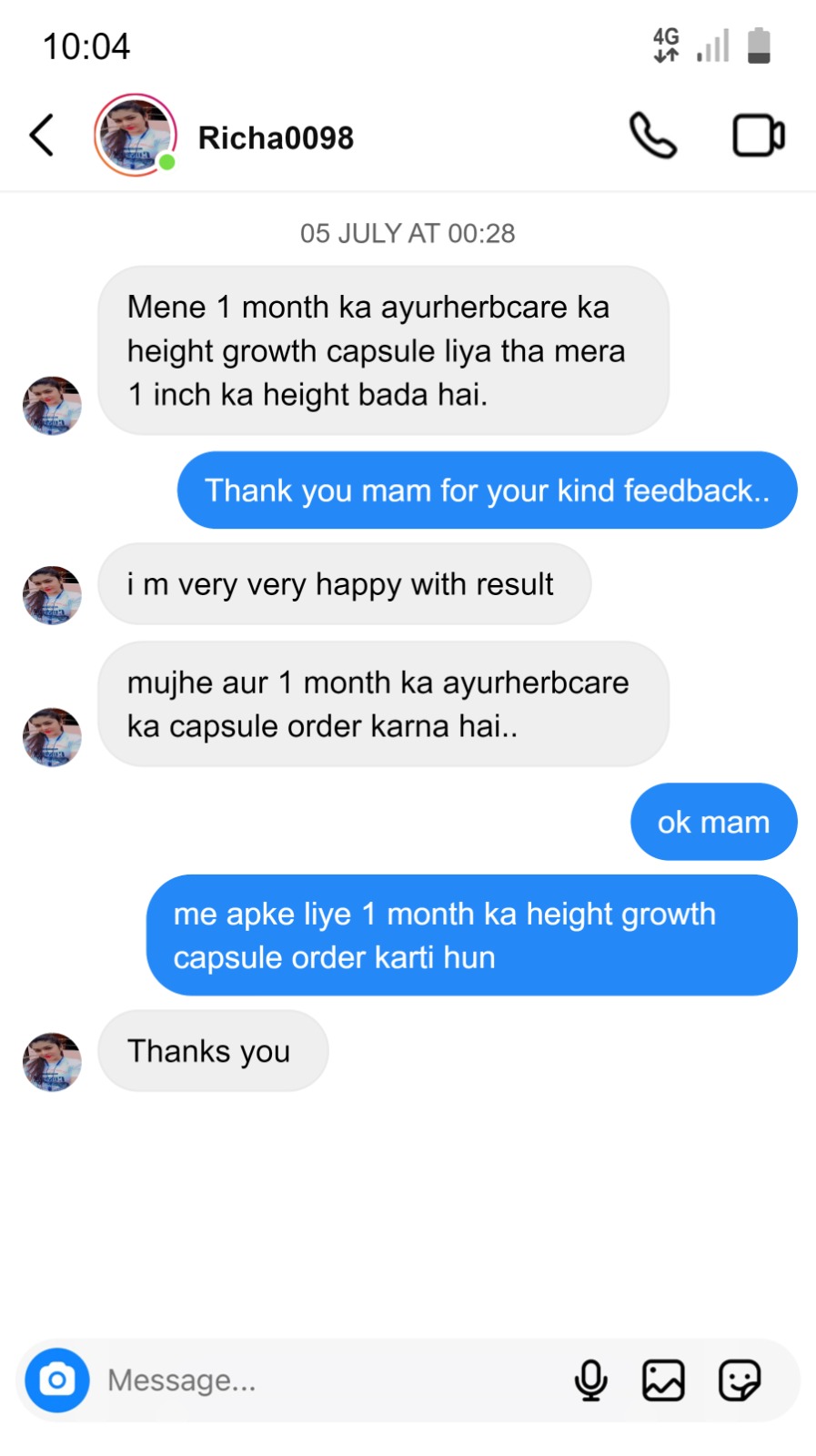Open Richa0098's profile from the username

click(x=276, y=137)
